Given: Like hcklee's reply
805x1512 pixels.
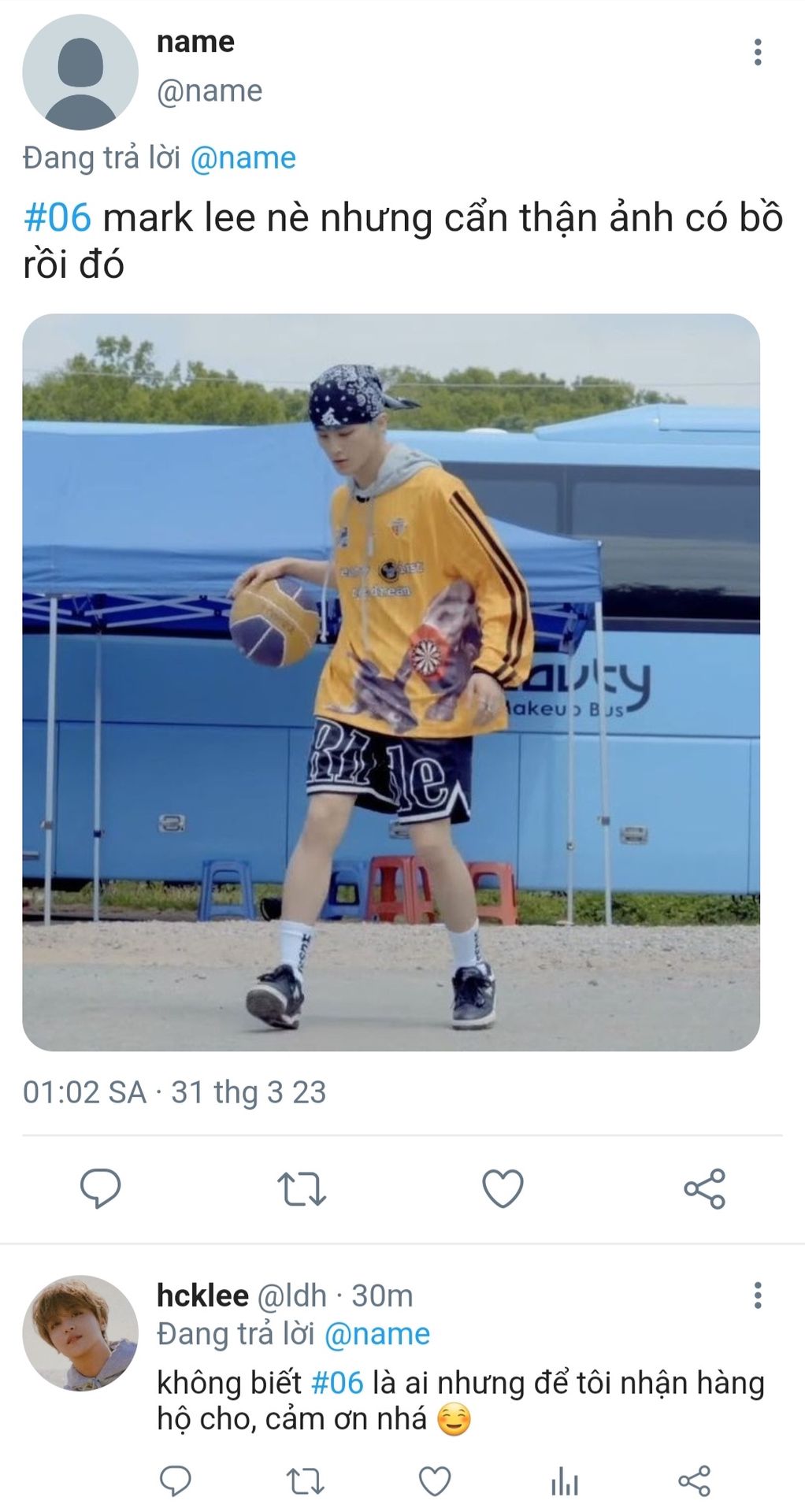Looking at the screenshot, I should (434, 1481).
